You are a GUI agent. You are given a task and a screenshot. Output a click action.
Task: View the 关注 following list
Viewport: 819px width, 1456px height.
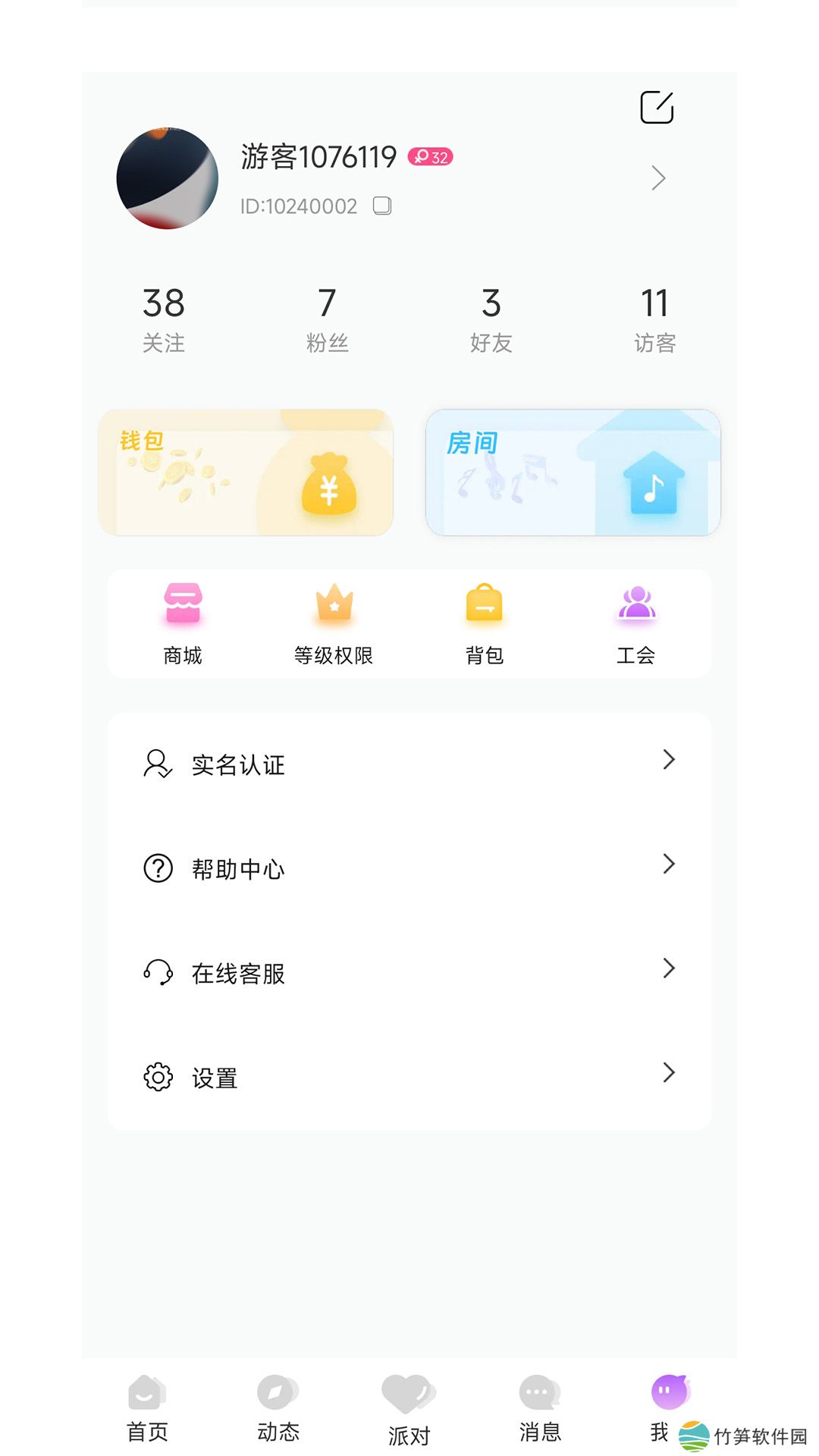tap(164, 319)
